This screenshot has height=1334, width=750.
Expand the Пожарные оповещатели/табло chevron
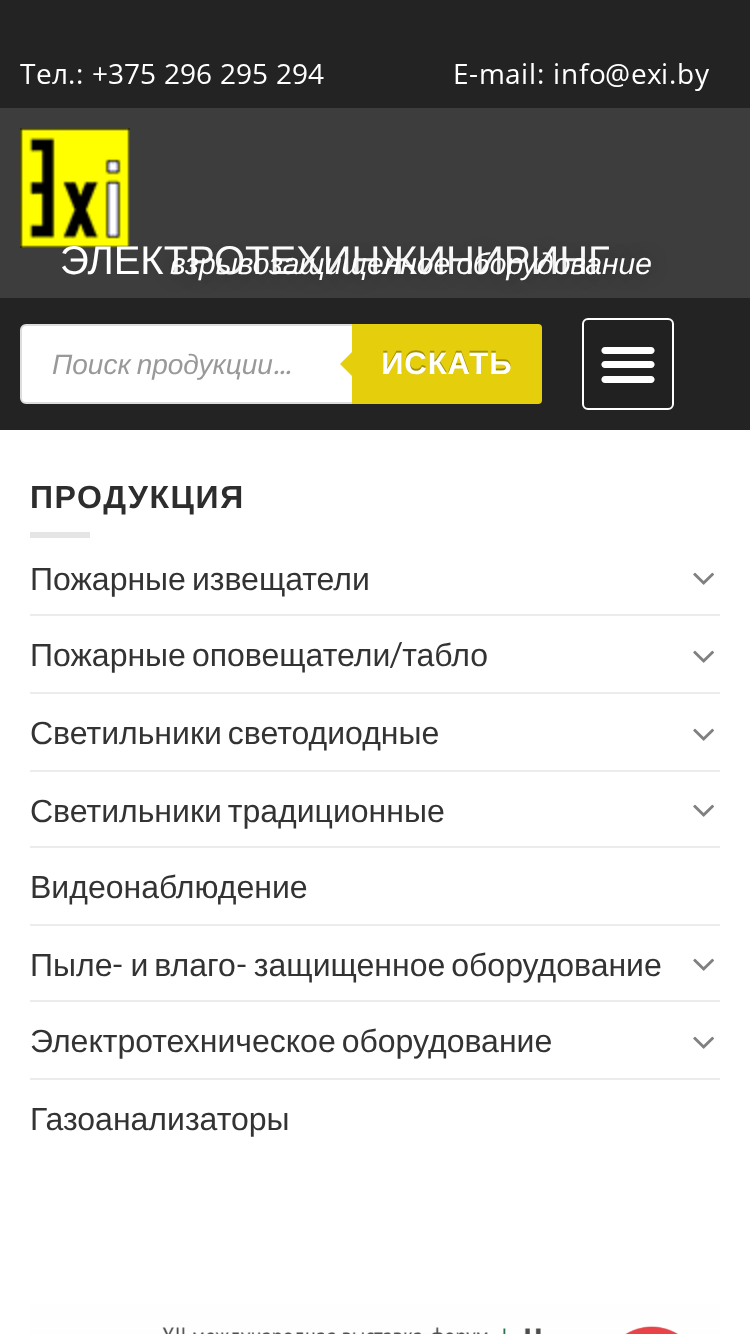click(x=704, y=656)
